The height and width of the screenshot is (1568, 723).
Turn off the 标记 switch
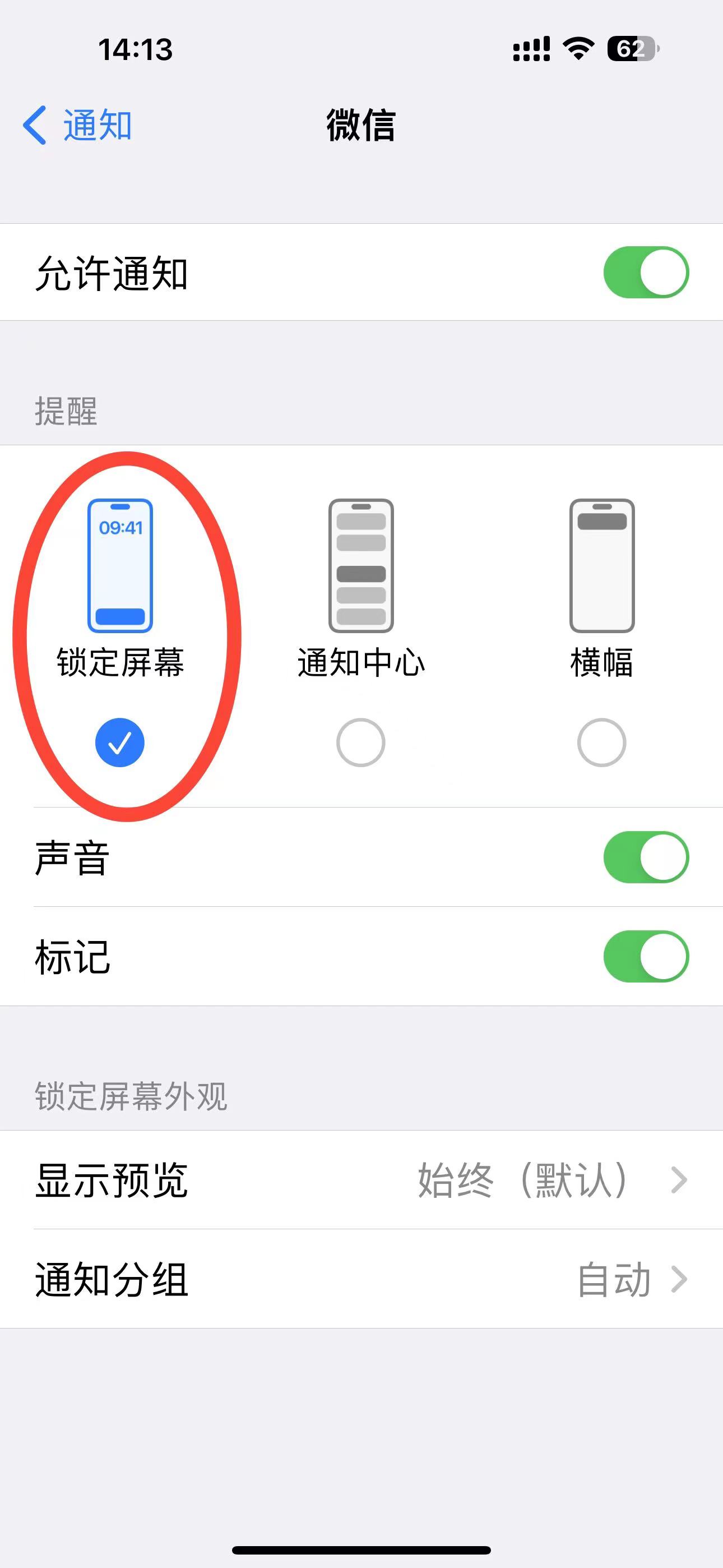[645, 956]
